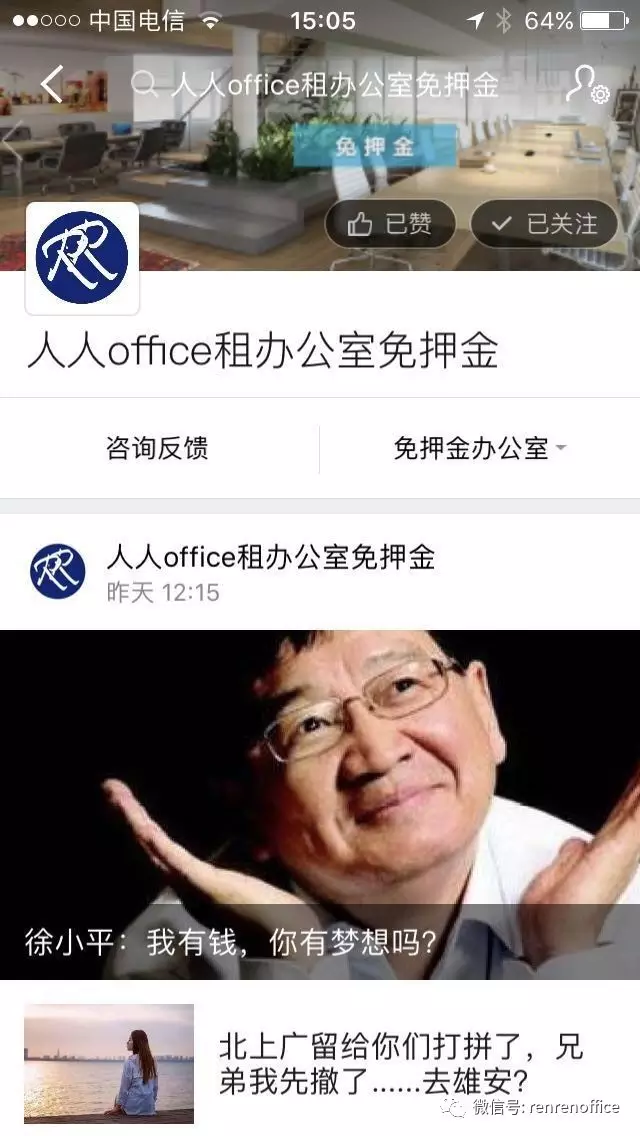The width and height of the screenshot is (640, 1136).
Task: Go back using the top-left arrow
Action: point(52,84)
